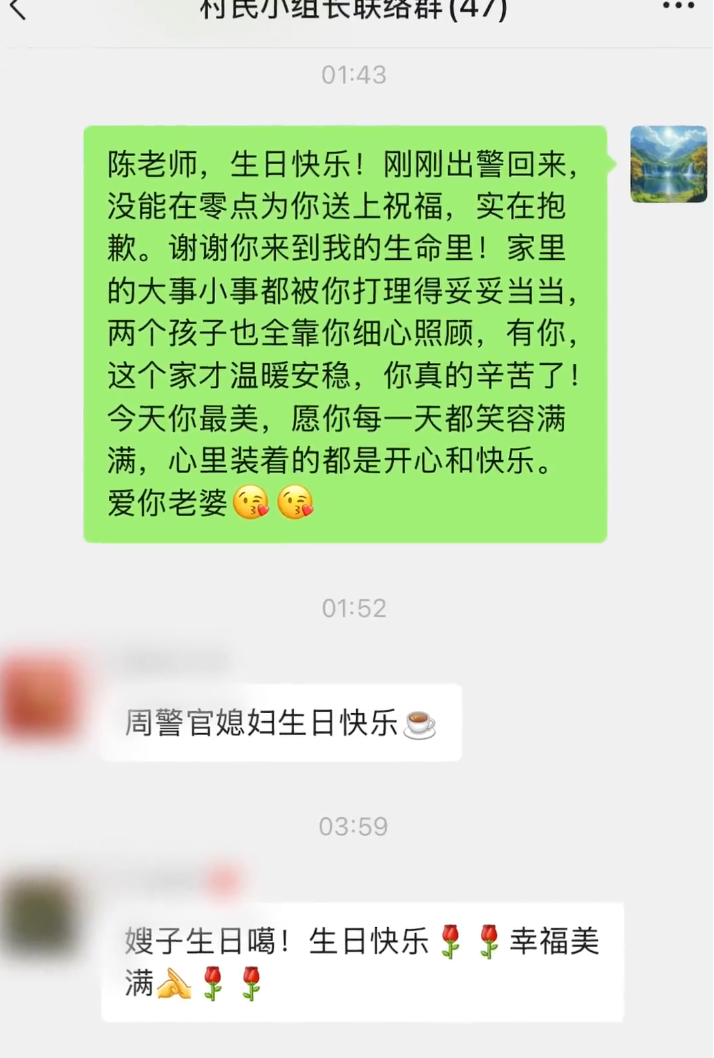Viewport: 714px width, 1058px height.
Task: Open the landscape avatar of the sender
Action: pyautogui.click(x=668, y=163)
